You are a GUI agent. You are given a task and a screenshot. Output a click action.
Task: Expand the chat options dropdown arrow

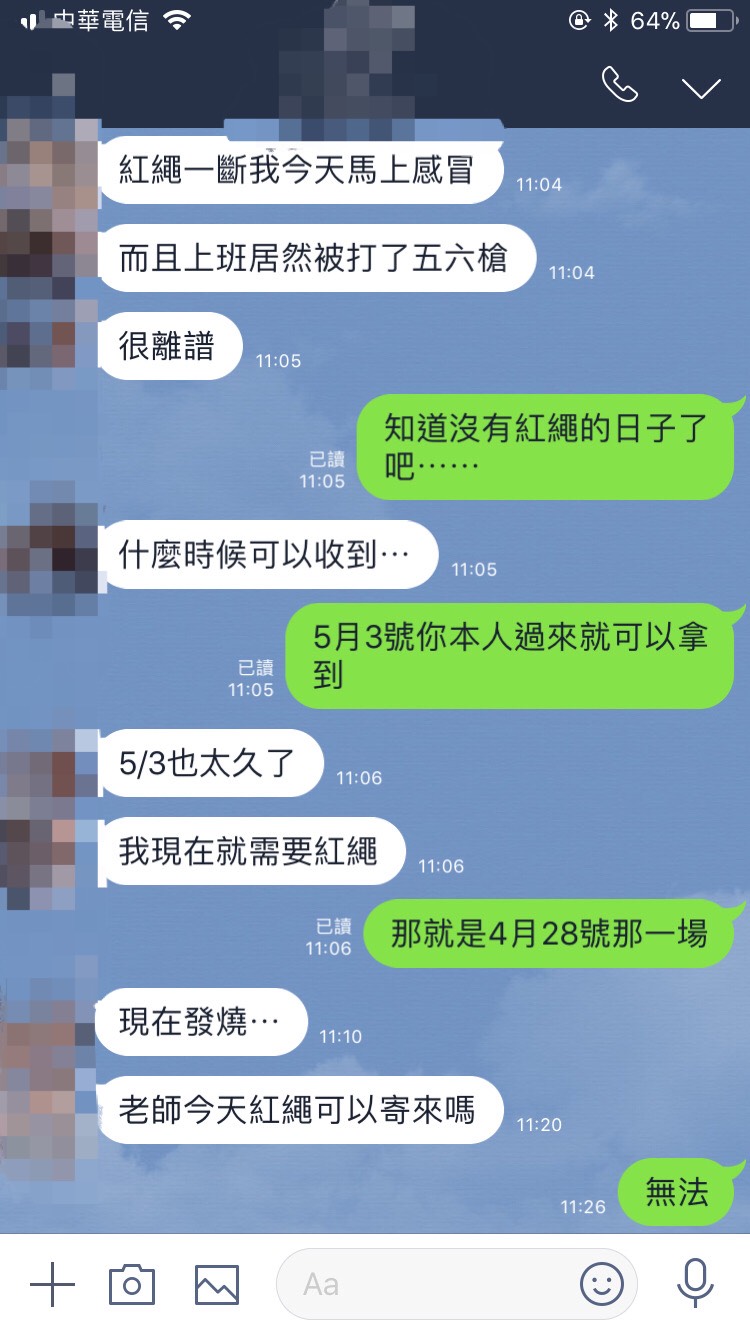(701, 88)
